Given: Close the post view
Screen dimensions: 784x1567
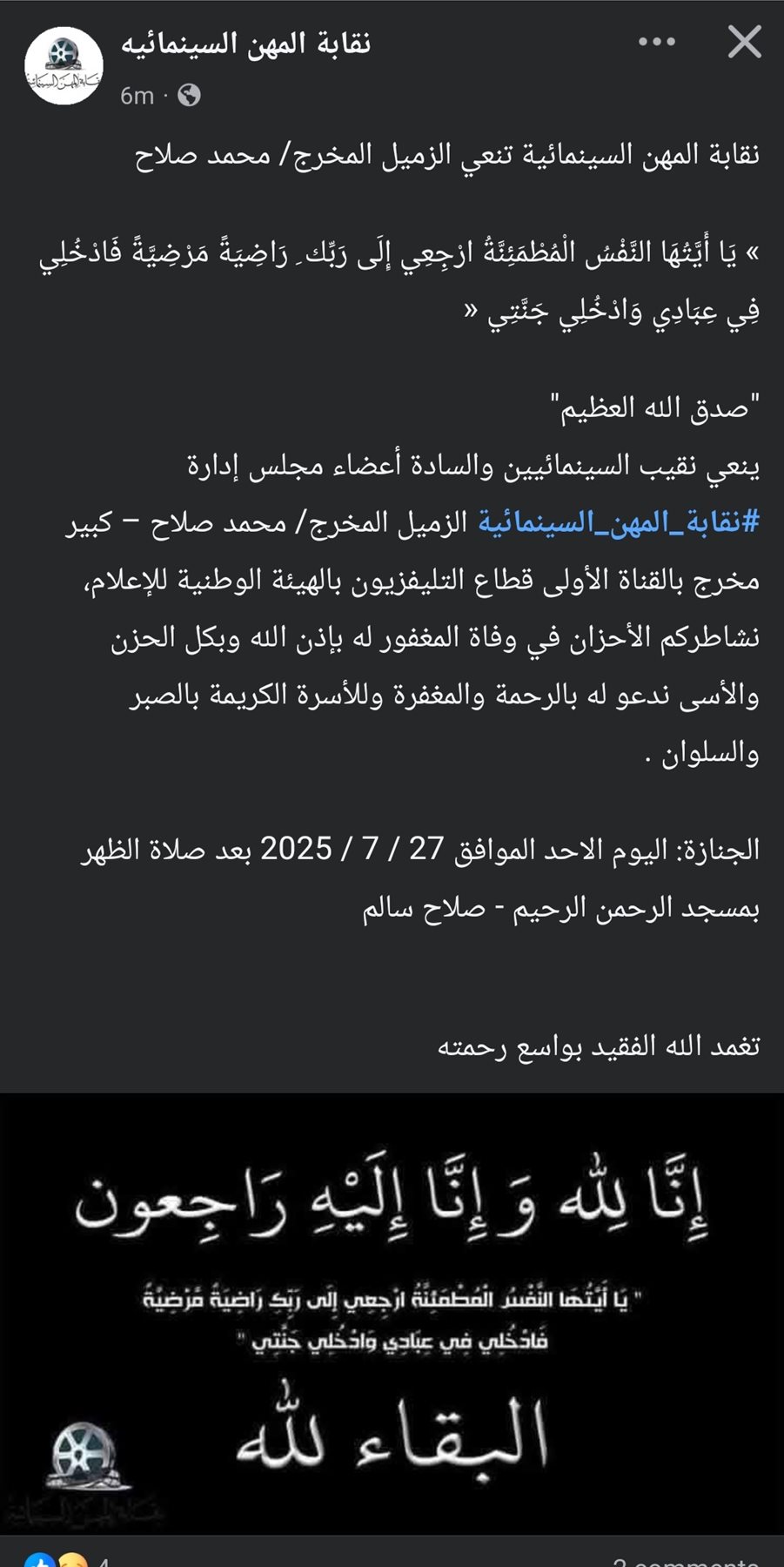Looking at the screenshot, I should click(x=744, y=42).
